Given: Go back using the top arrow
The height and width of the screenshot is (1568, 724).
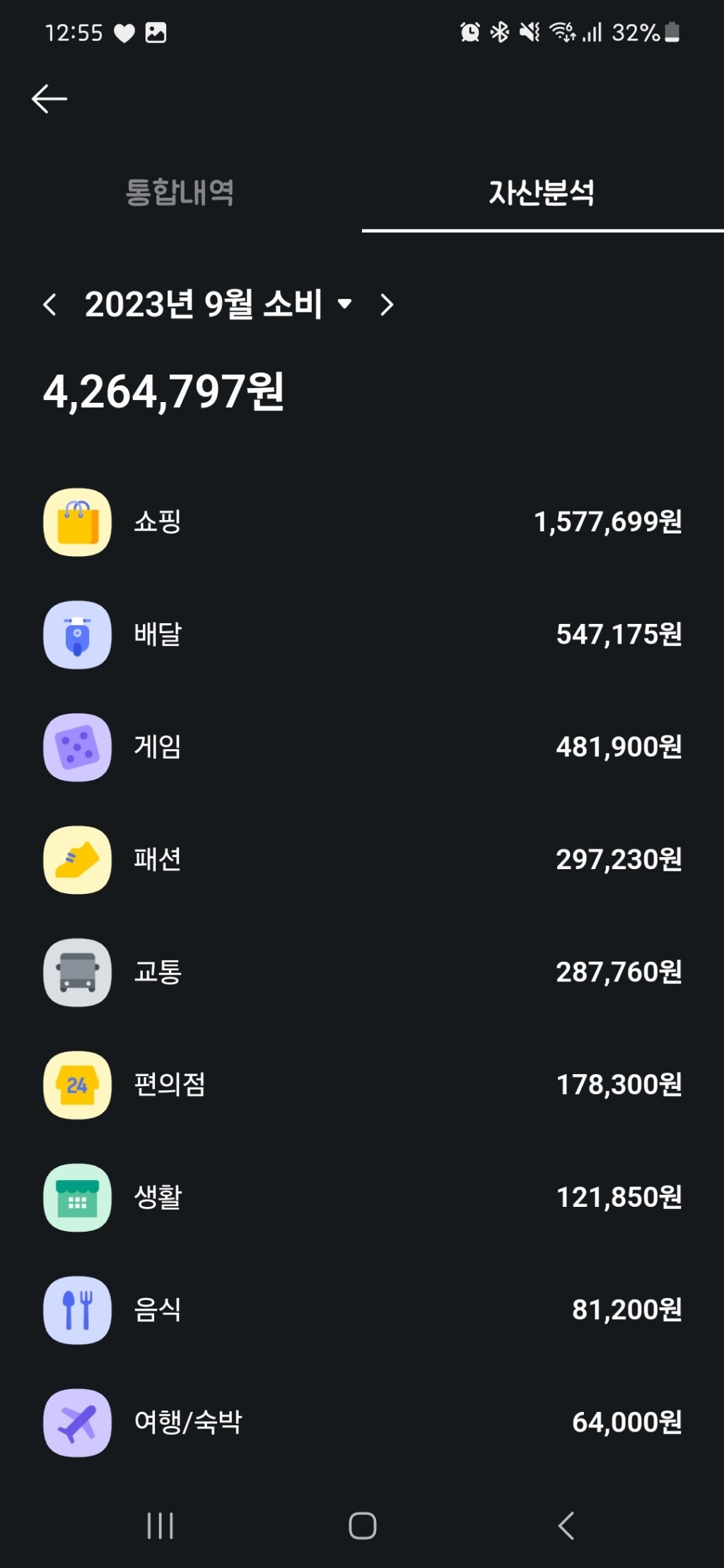Looking at the screenshot, I should pos(49,99).
